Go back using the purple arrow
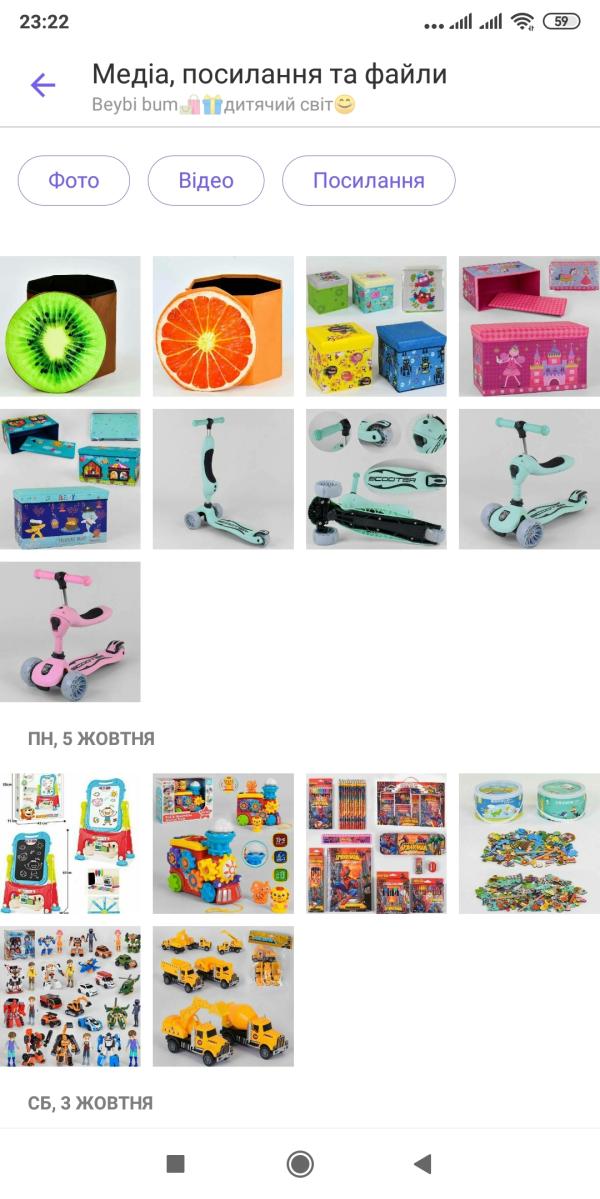Screen dimensions: 600x1199 coord(43,85)
